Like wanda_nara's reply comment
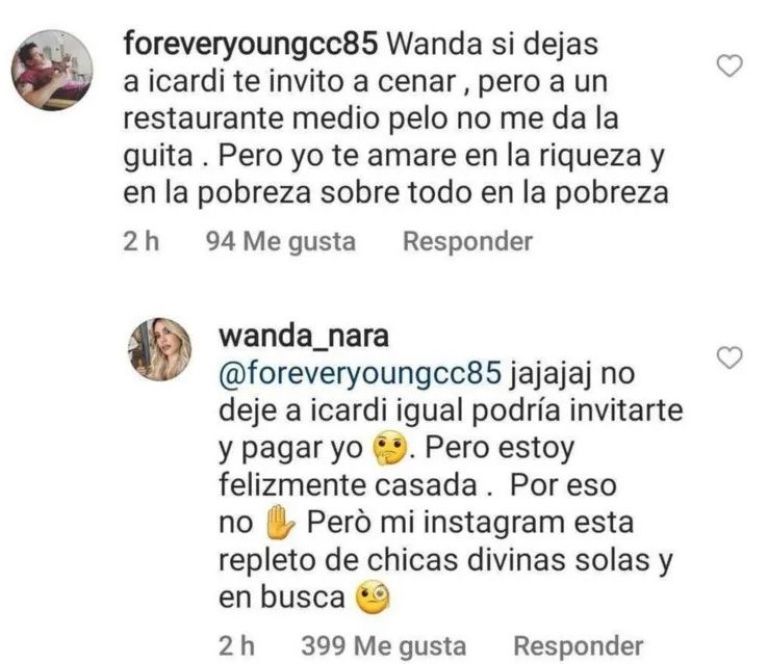Screen dimensions: 768x664 tap(732, 358)
